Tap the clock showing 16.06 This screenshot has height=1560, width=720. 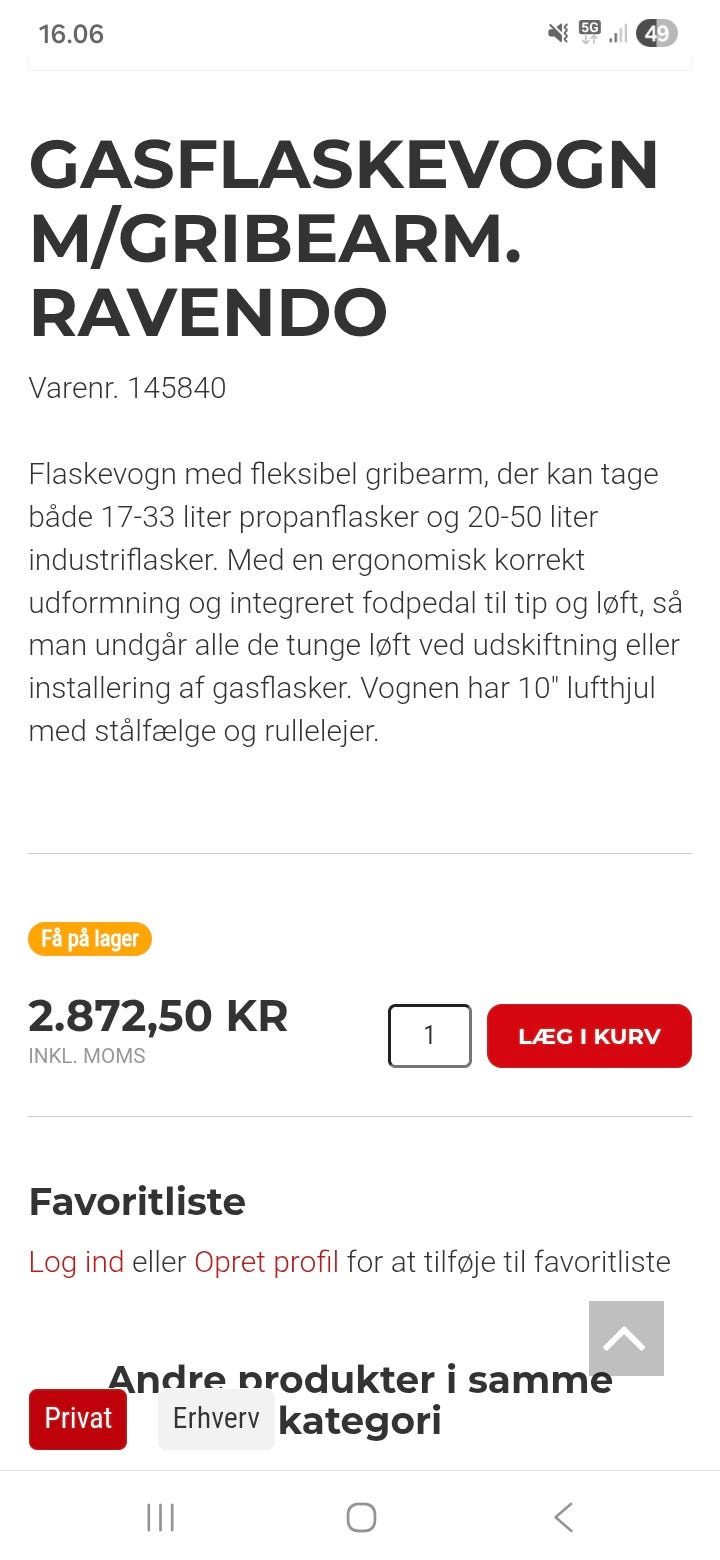coord(70,33)
